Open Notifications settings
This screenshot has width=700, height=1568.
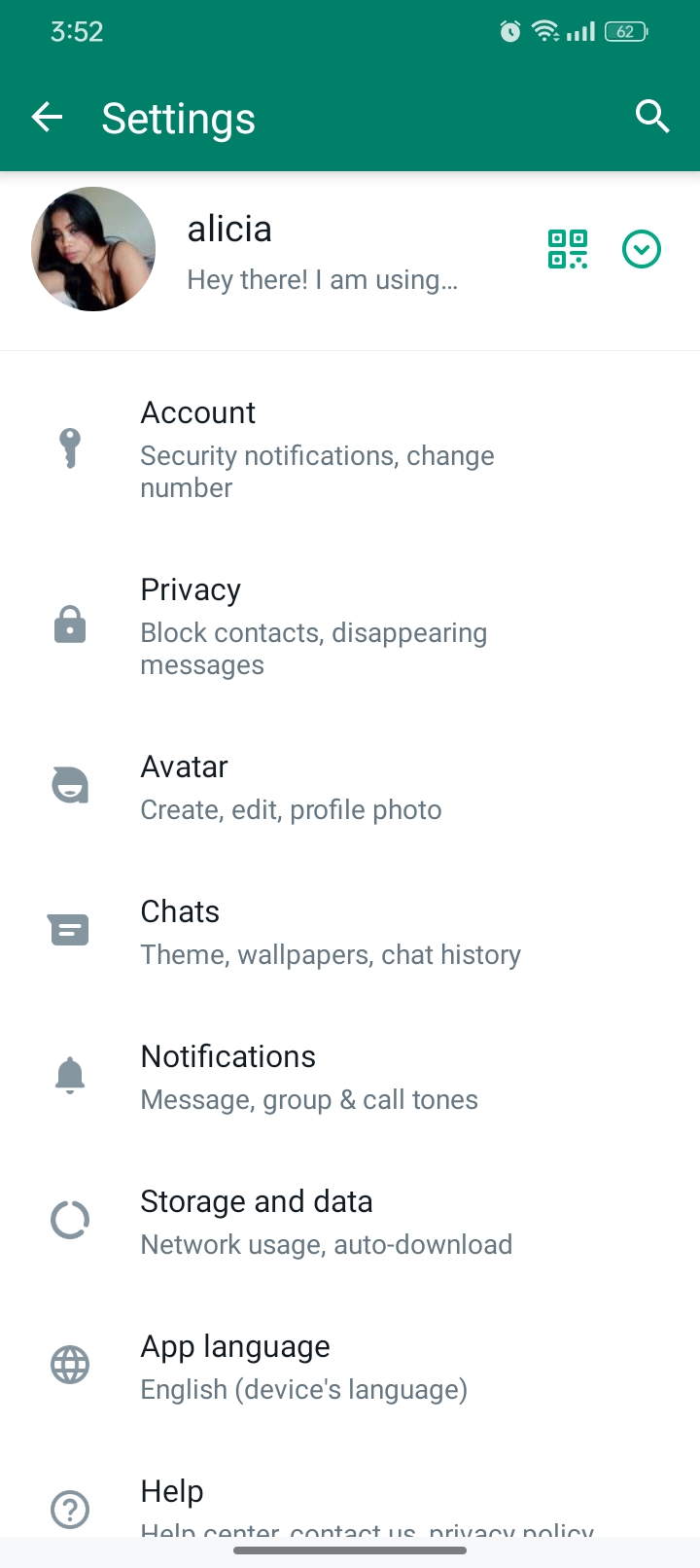click(x=350, y=1077)
